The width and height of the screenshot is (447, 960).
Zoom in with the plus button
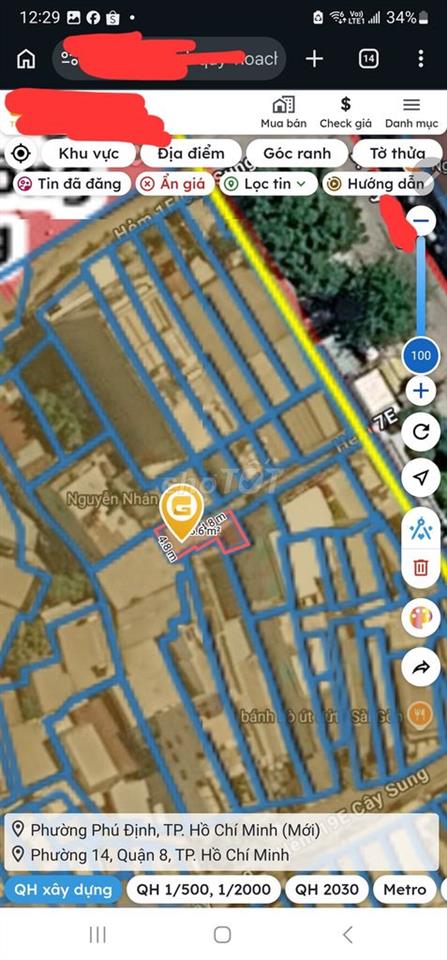point(421,391)
